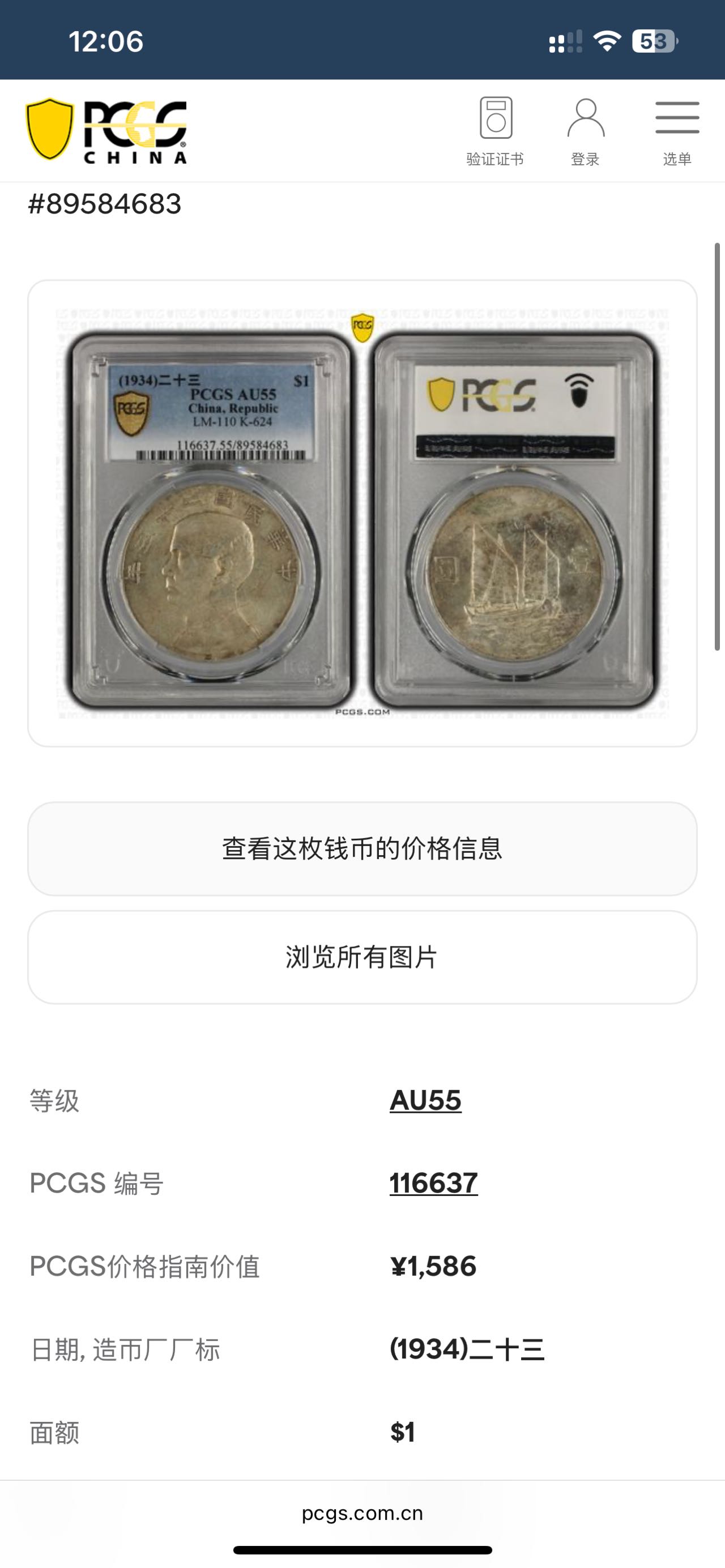
Task: Open PCGS number 116637 link
Action: click(x=433, y=1183)
